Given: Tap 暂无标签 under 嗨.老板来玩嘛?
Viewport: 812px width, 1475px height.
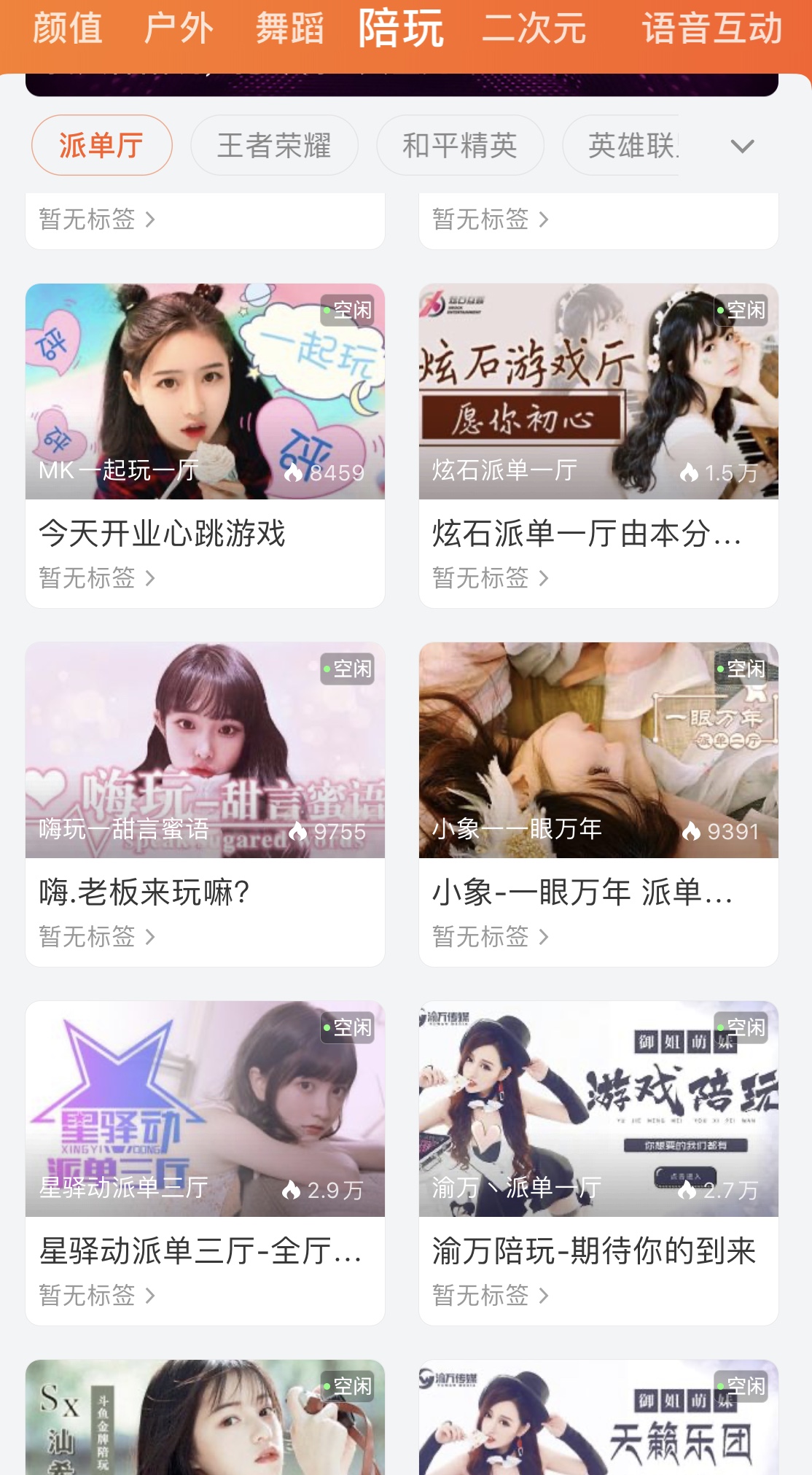Looking at the screenshot, I should click(96, 937).
